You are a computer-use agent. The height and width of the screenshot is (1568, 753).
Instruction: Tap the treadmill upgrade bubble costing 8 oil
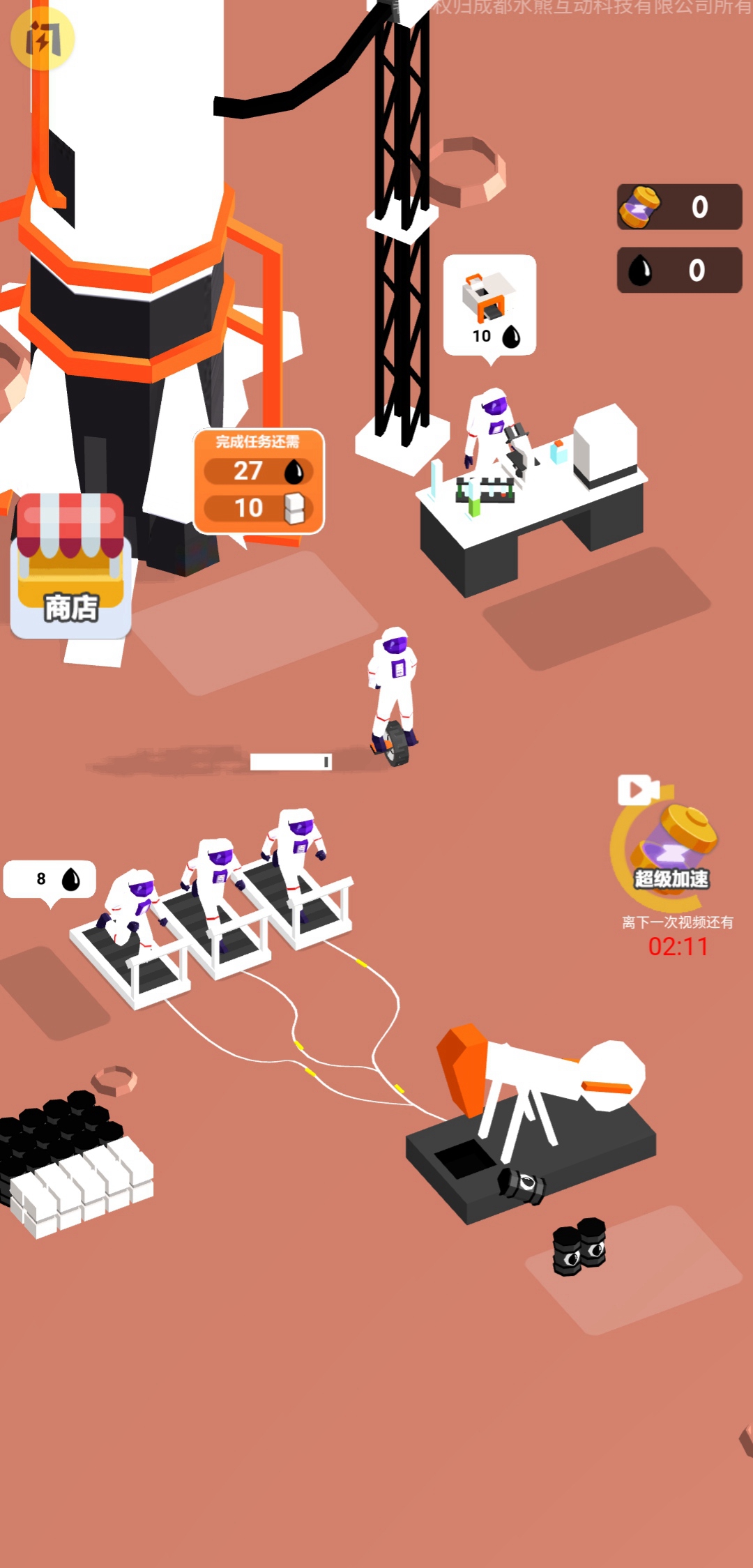(50, 879)
